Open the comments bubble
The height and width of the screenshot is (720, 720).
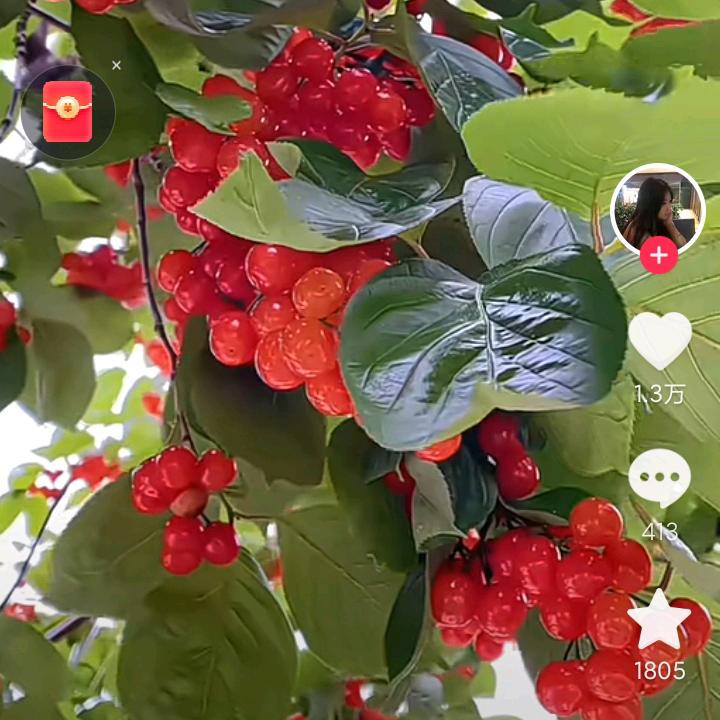[x=659, y=477]
